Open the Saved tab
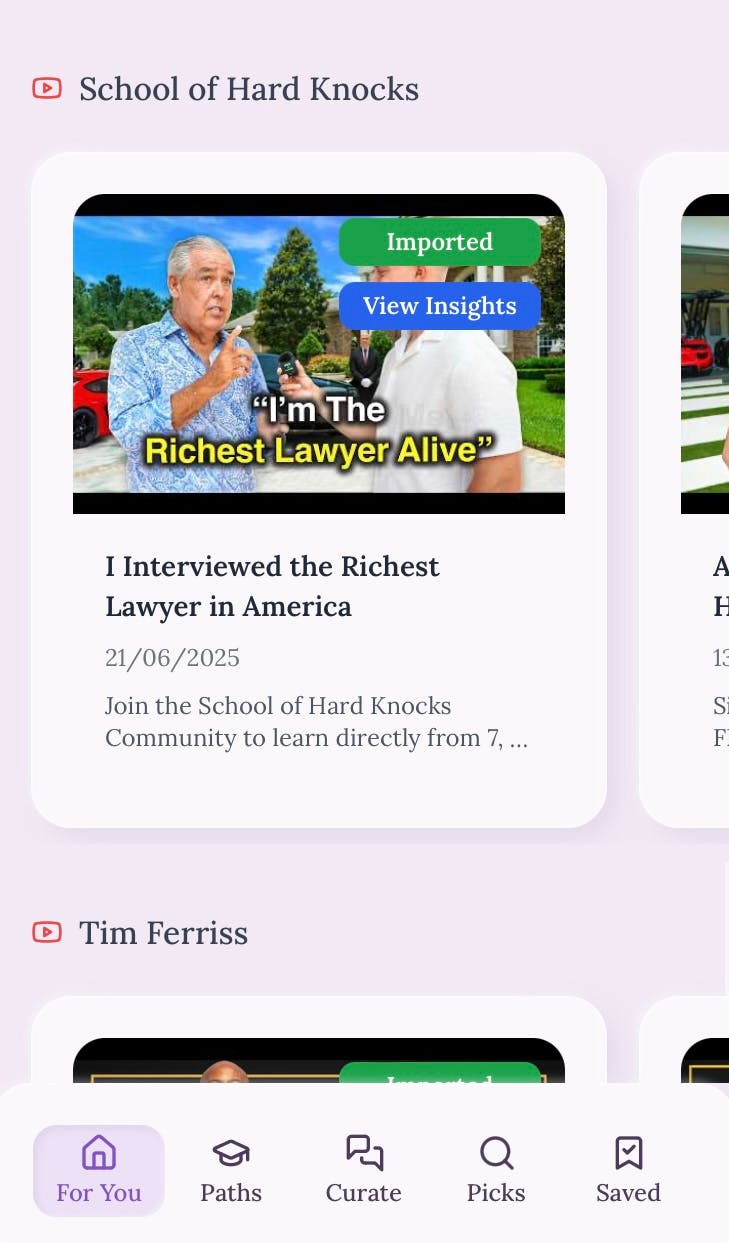This screenshot has width=729, height=1243. coord(628,1170)
